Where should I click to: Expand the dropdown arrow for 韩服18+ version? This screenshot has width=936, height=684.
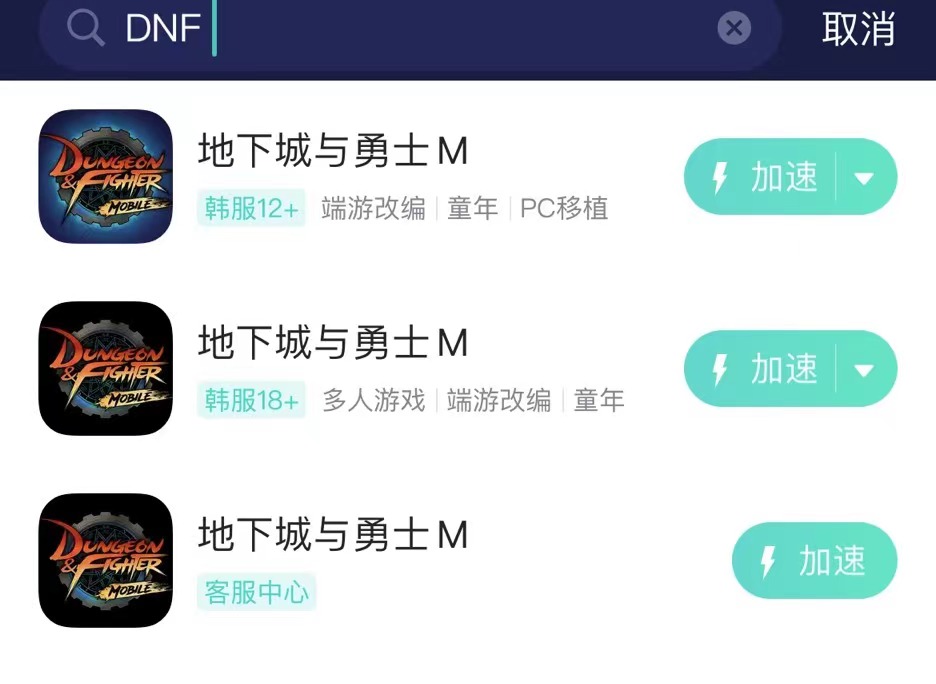click(x=865, y=369)
